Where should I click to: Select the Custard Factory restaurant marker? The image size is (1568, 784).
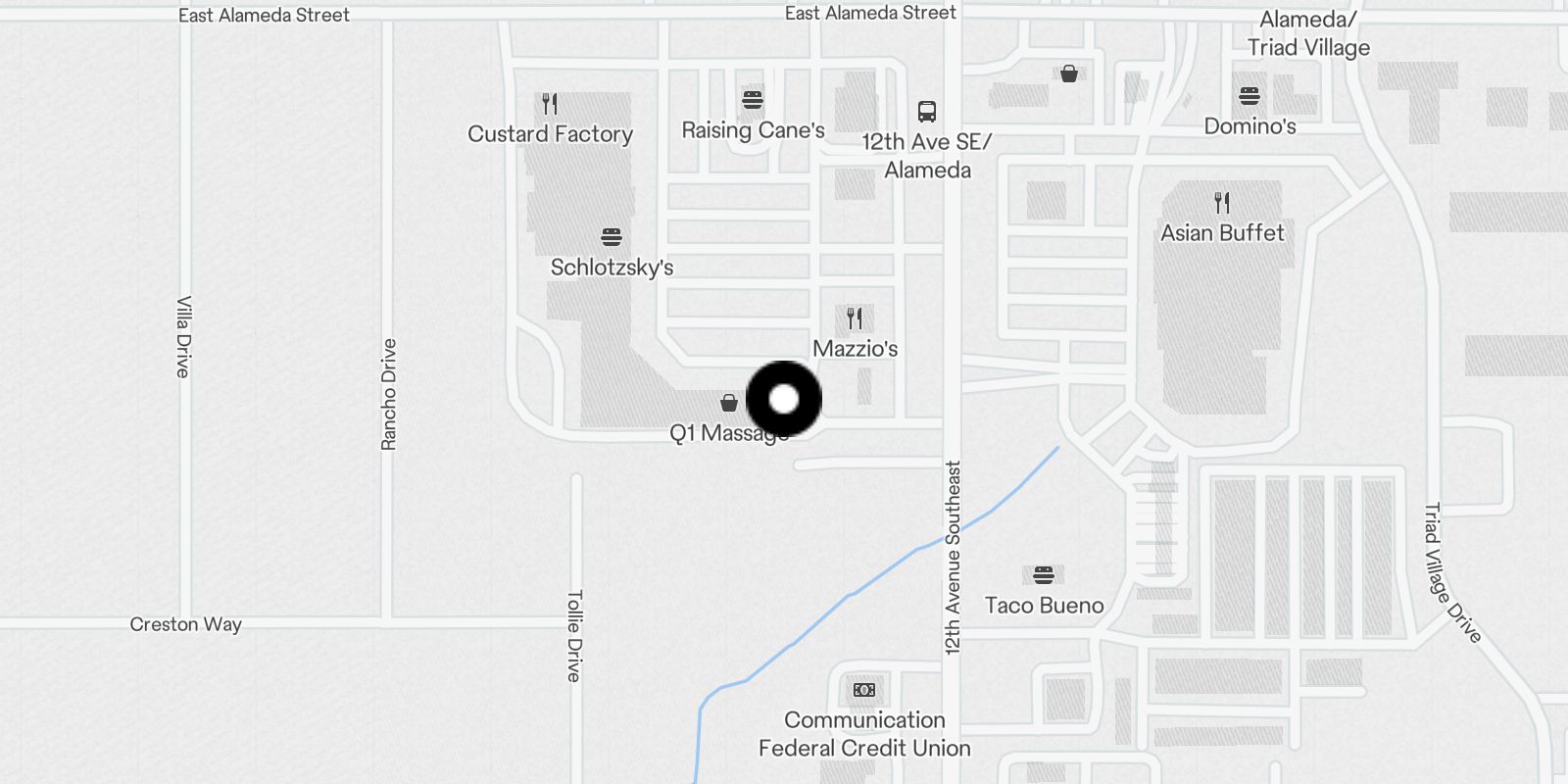point(550,104)
